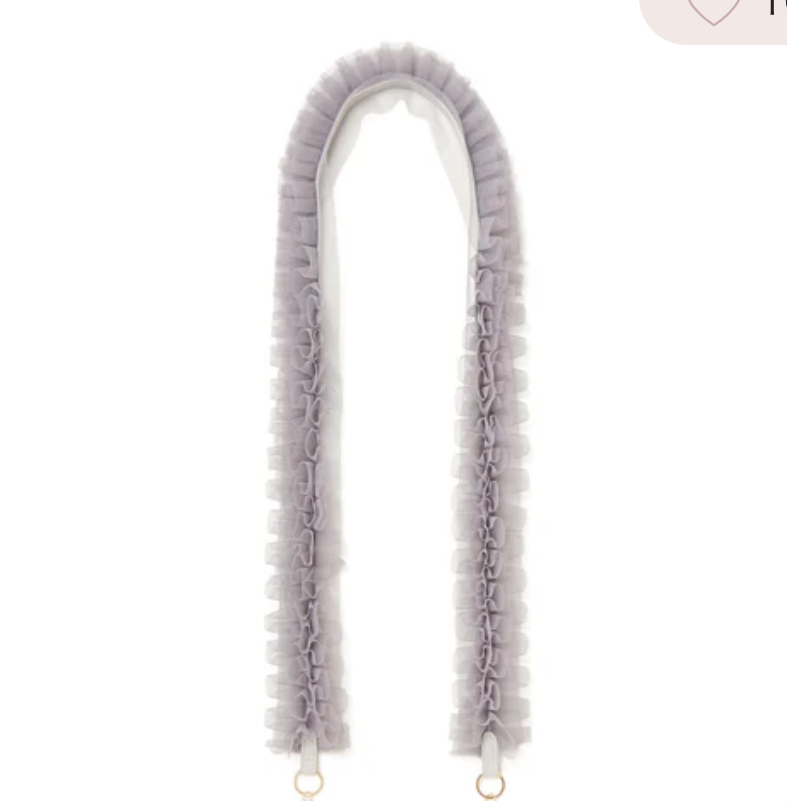Screen dimensions: 787x801
Task: Add this ruffle strap to favorites
Action: (x=714, y=10)
